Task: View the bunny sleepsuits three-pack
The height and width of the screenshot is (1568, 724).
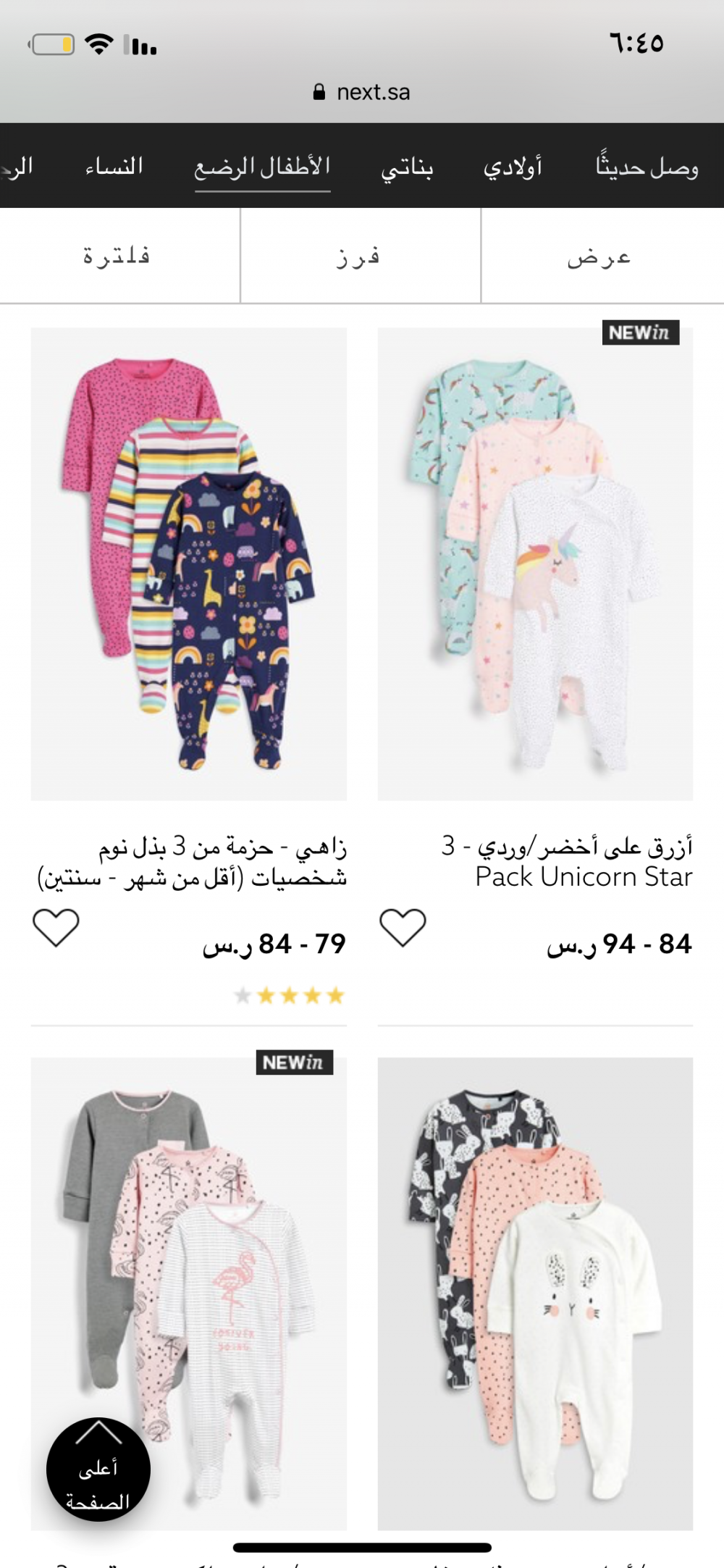Action: pyautogui.click(x=535, y=1293)
